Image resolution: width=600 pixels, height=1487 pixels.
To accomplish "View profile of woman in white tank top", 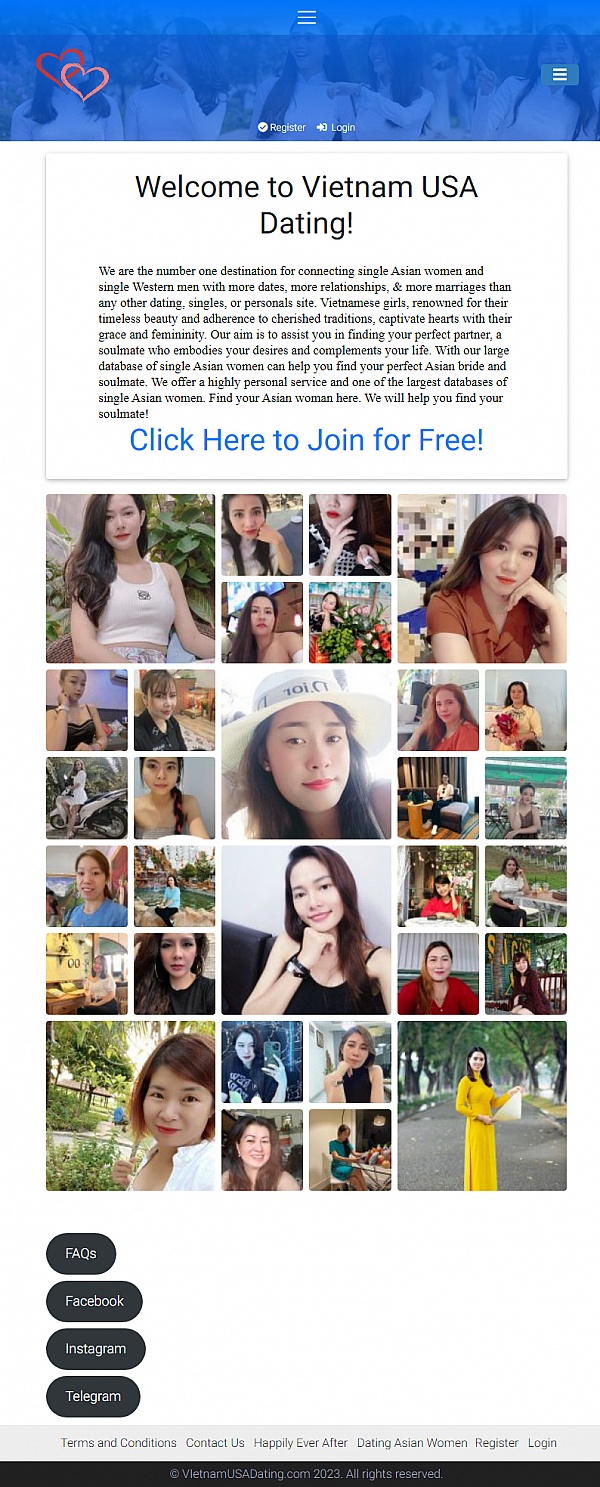I will click(130, 578).
